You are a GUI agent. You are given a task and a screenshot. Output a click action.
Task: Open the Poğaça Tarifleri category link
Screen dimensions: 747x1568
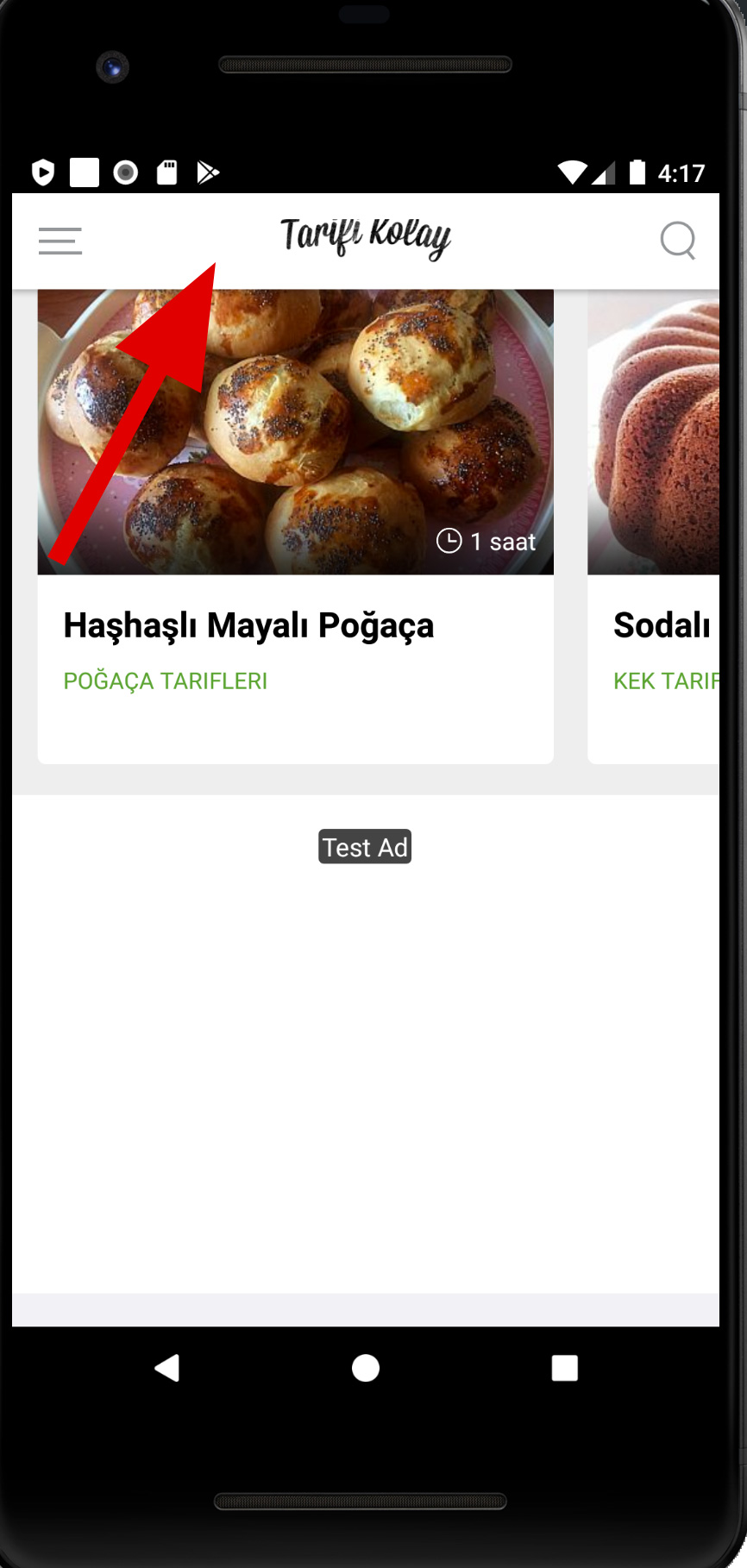pos(166,681)
